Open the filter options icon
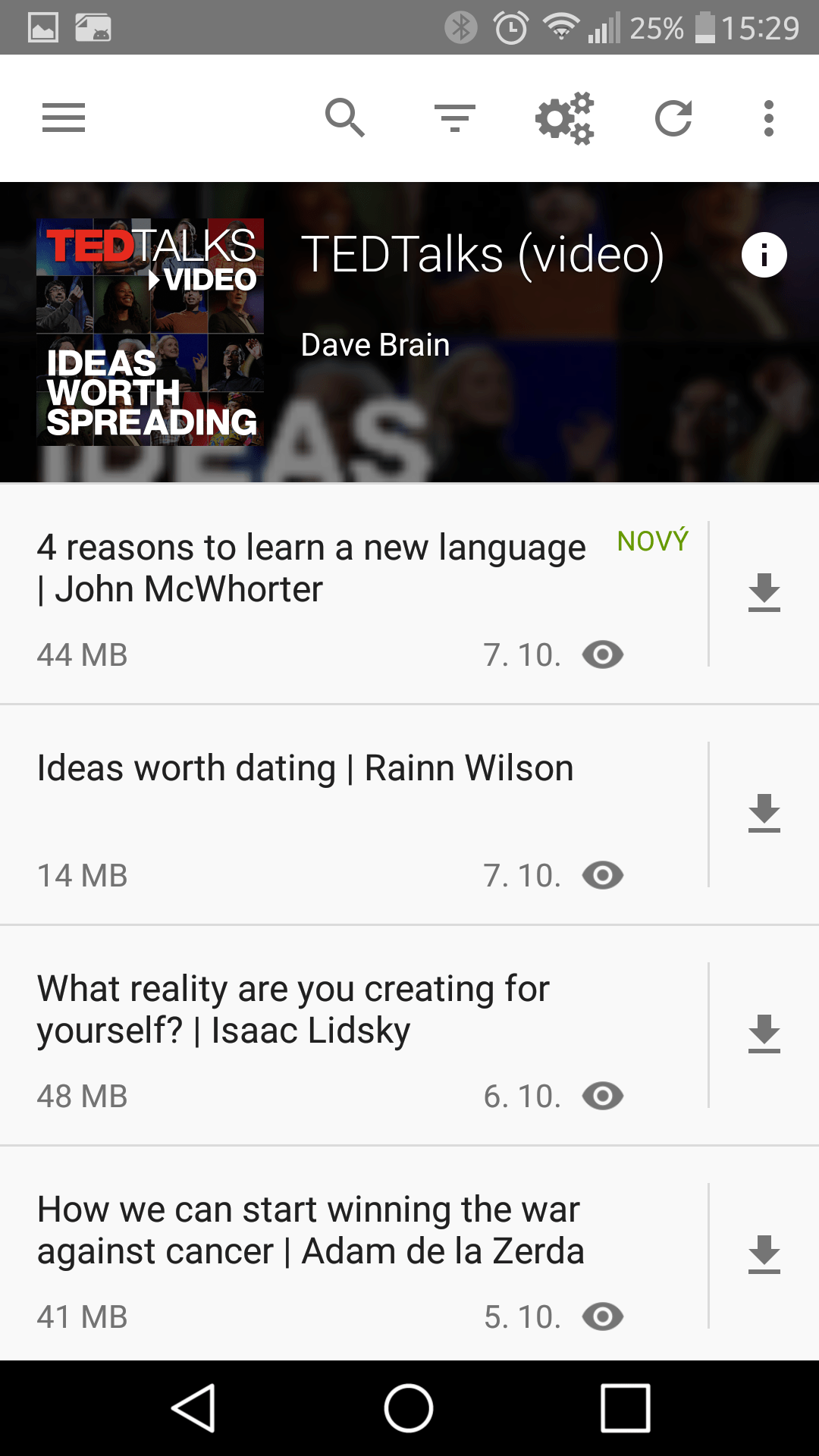Viewport: 819px width, 1456px height. (455, 118)
